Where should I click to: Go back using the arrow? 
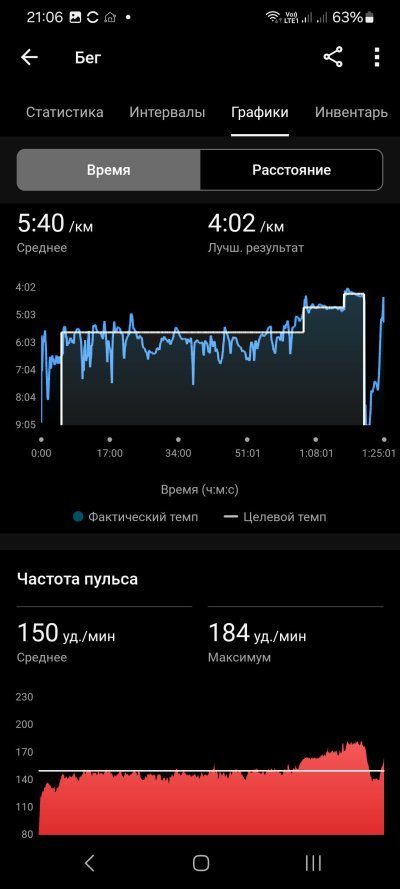pyautogui.click(x=29, y=57)
